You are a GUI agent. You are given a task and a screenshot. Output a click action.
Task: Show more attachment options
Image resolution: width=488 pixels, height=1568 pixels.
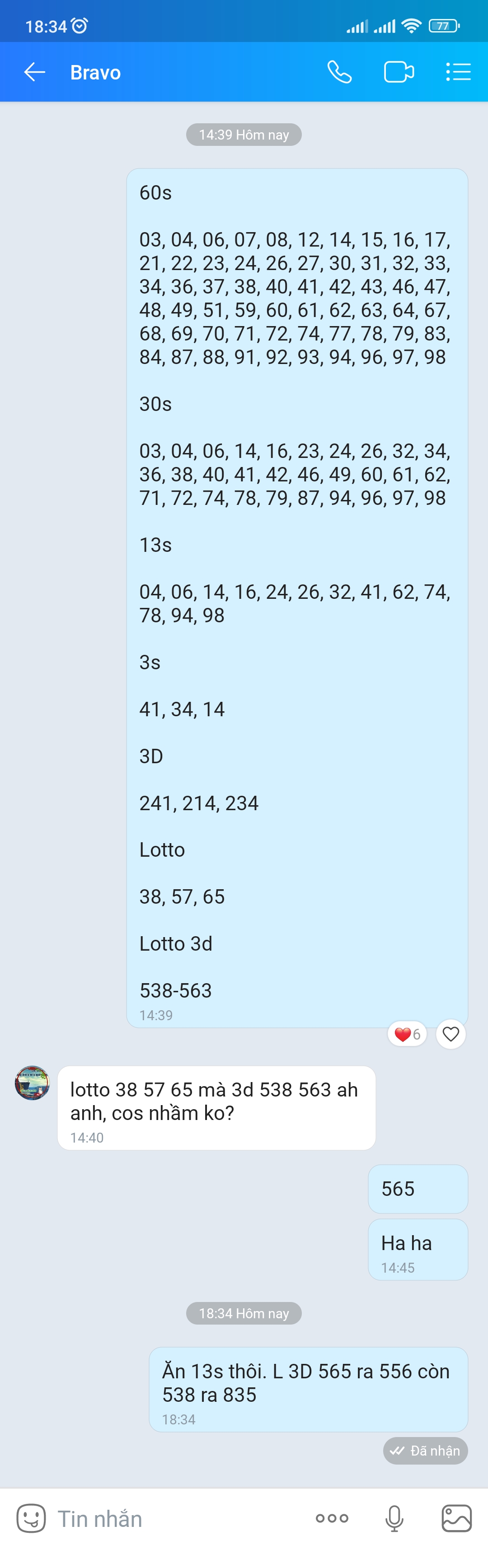click(x=332, y=1518)
